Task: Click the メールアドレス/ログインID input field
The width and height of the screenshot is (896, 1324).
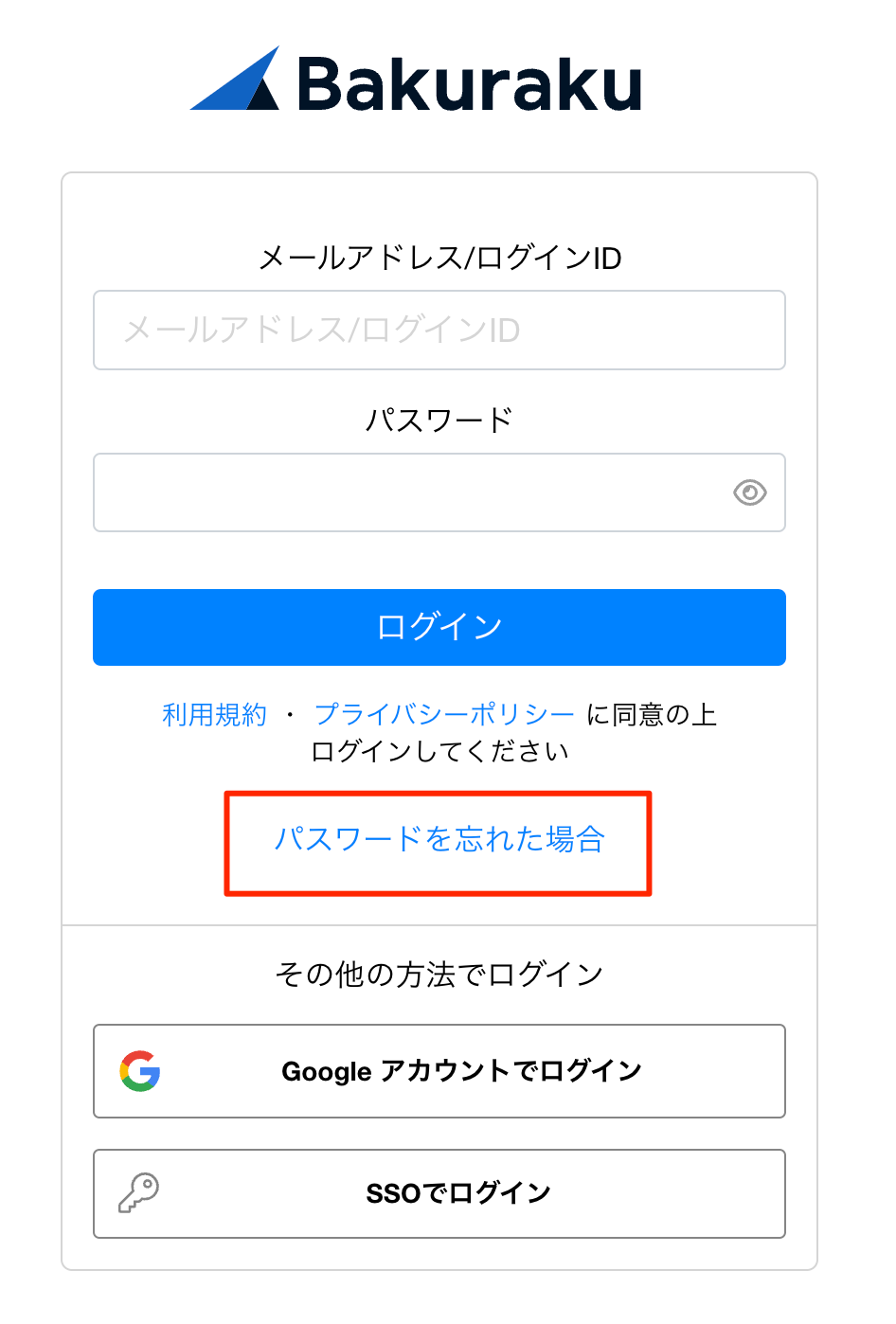Action: click(439, 330)
